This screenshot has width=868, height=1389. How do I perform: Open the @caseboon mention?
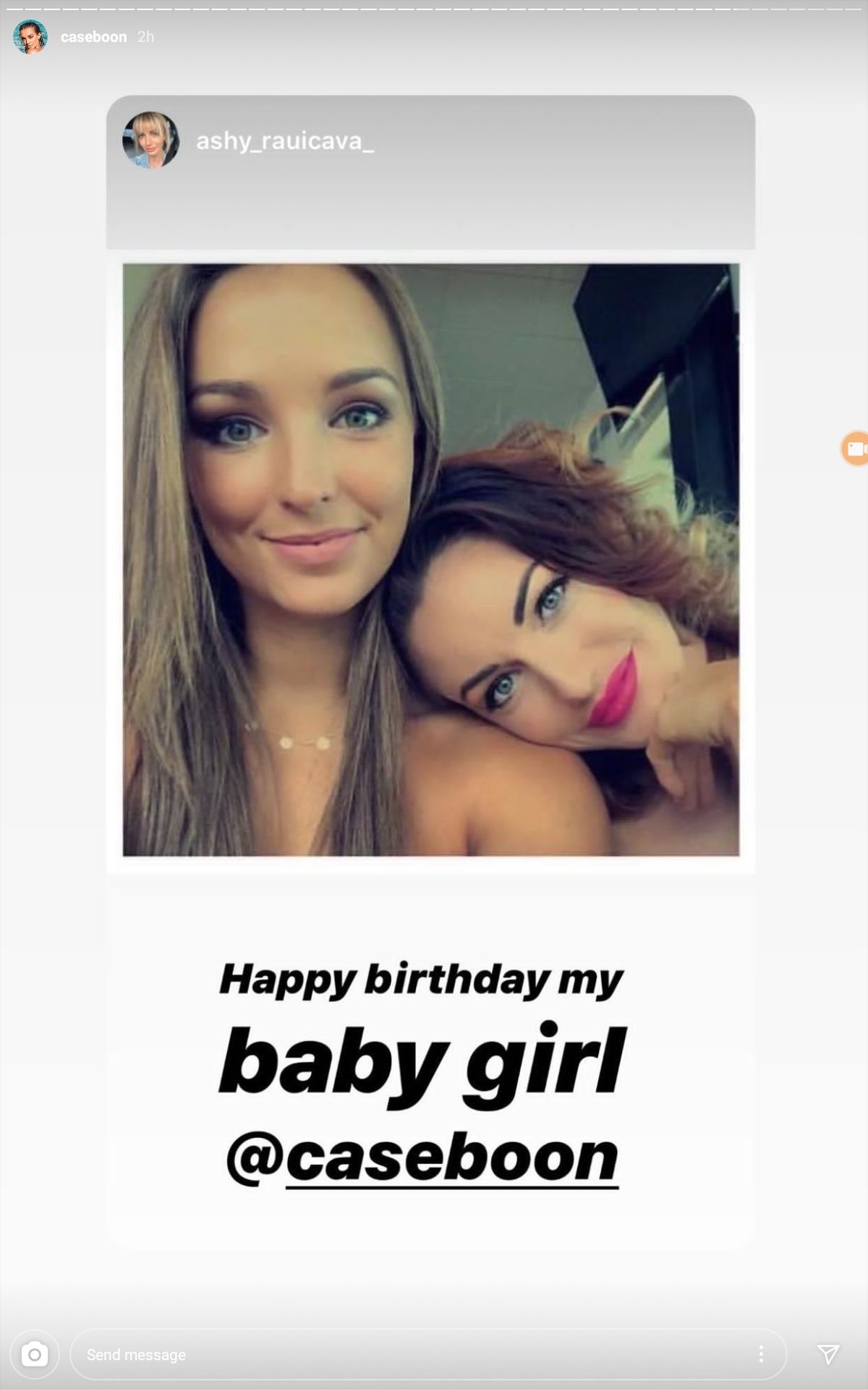(422, 1157)
